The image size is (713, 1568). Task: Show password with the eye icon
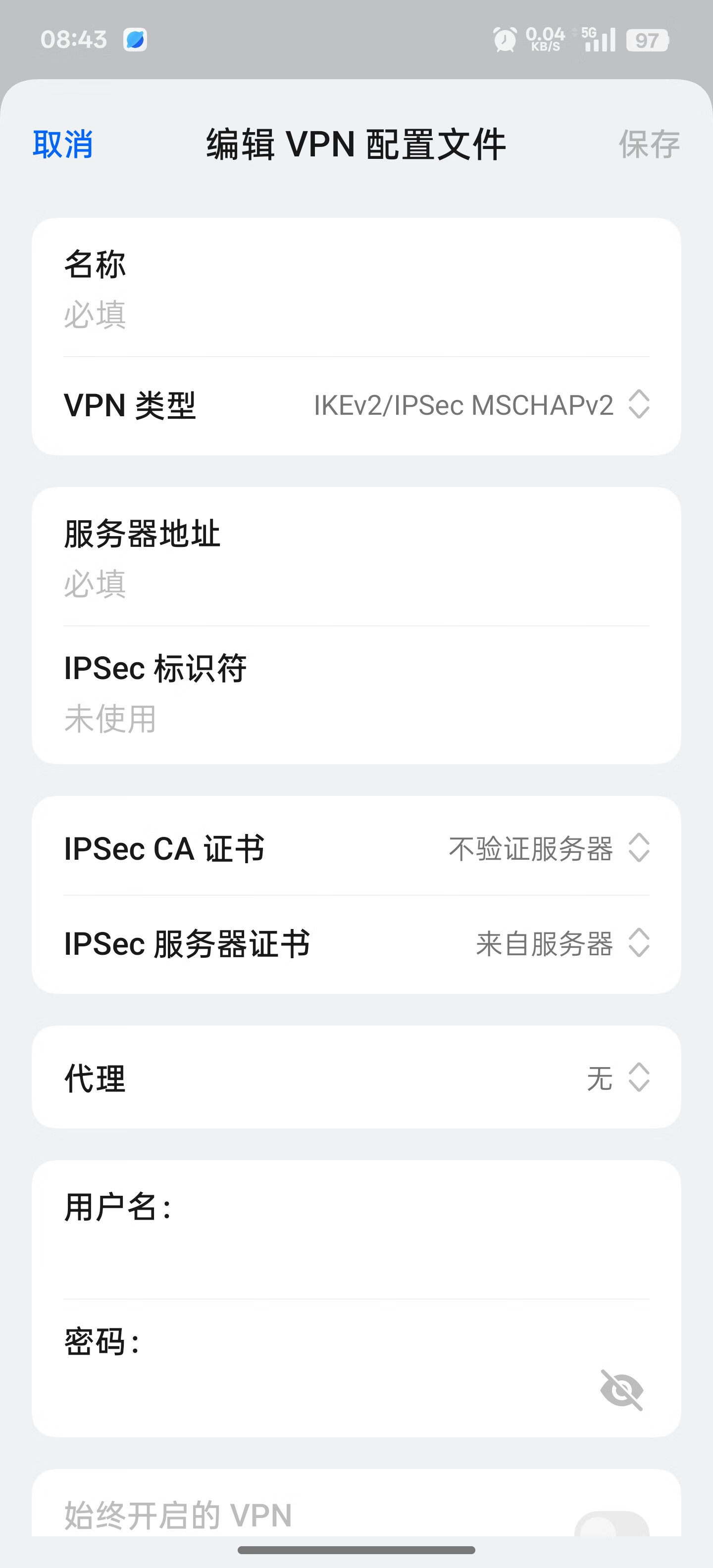click(x=622, y=1390)
